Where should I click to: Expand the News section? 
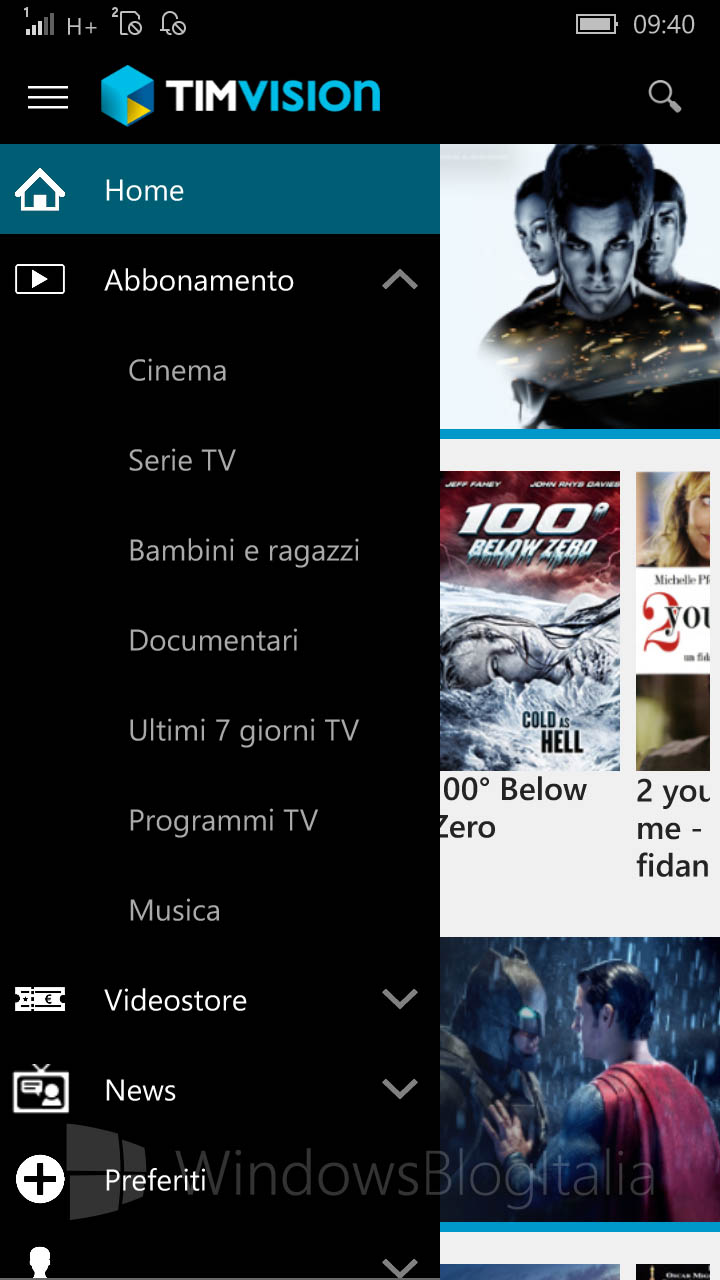click(x=400, y=1089)
